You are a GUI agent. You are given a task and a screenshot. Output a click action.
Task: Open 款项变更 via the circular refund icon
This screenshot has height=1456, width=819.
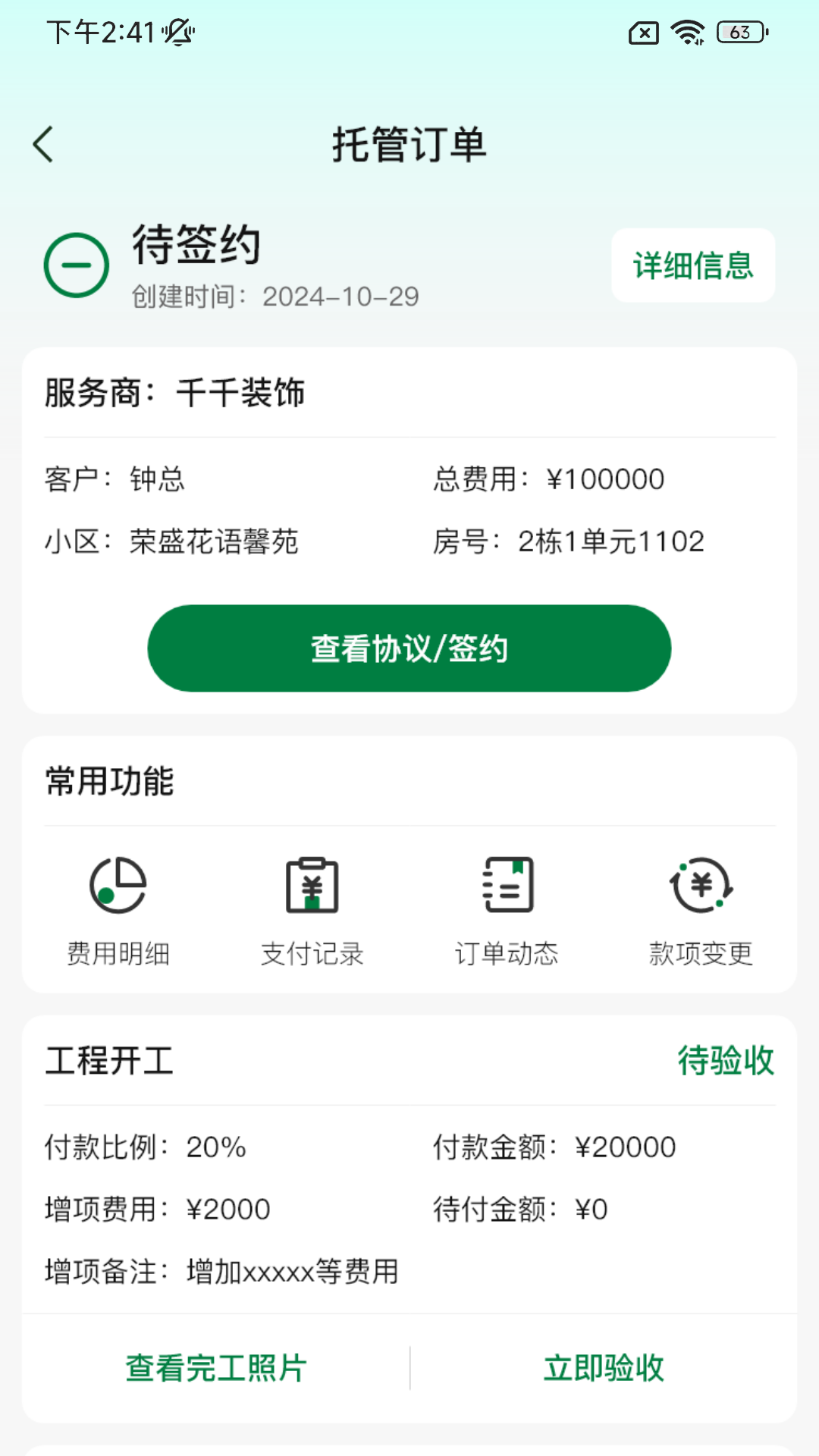click(x=700, y=902)
